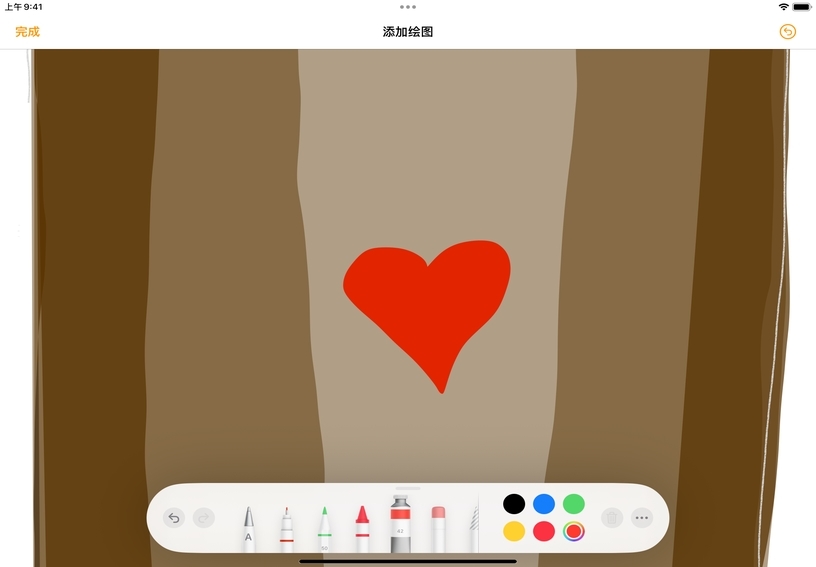
Task: Open the three-dot more options menu
Action: coord(642,518)
